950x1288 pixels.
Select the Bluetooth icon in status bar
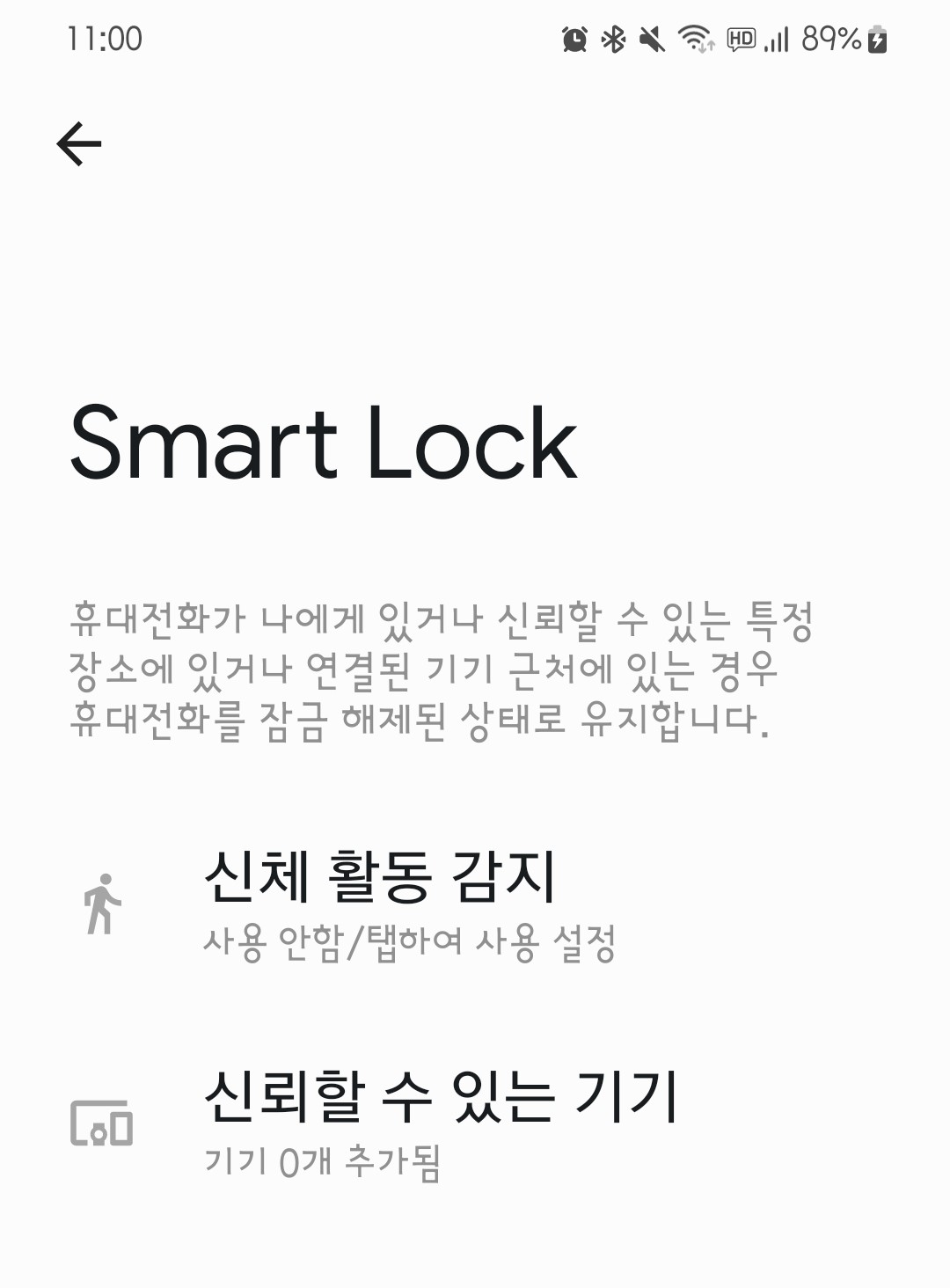tap(611, 39)
